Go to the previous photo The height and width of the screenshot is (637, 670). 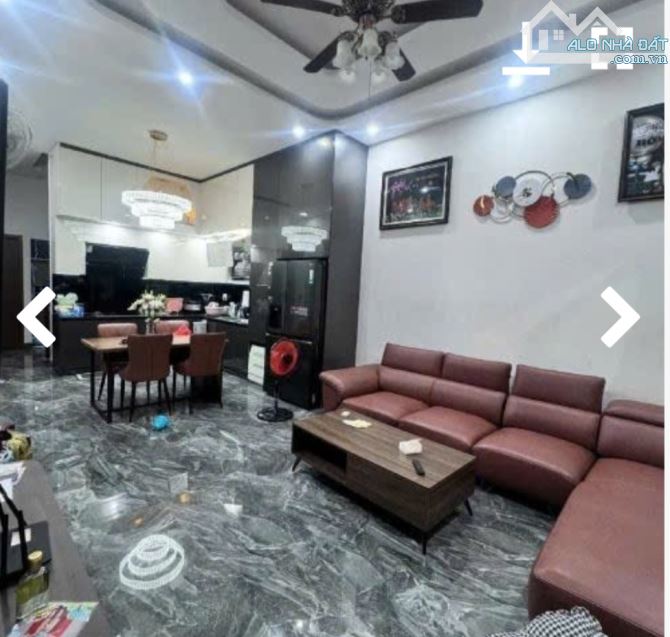[x=37, y=317]
